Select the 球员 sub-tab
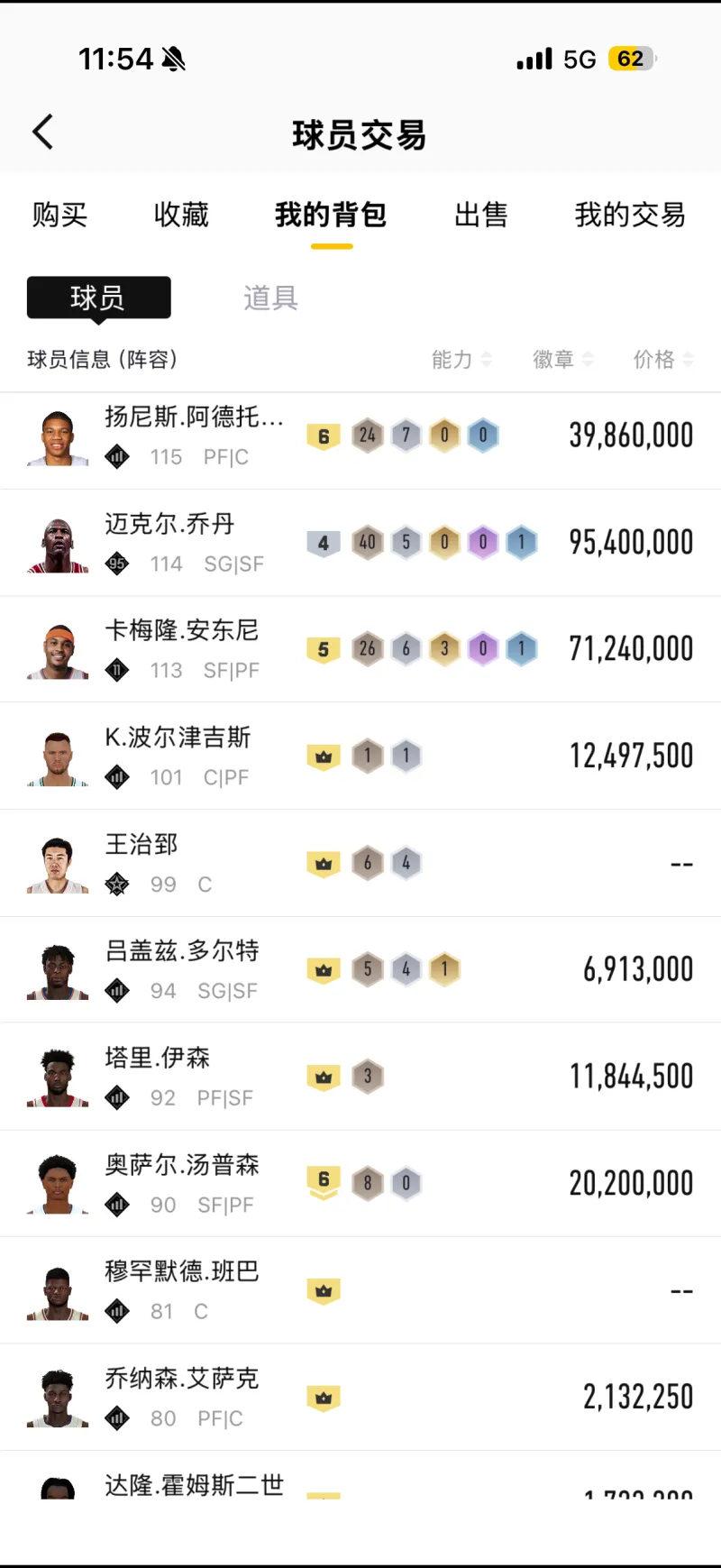Screen dimensions: 721x1568 pyautogui.click(x=98, y=298)
